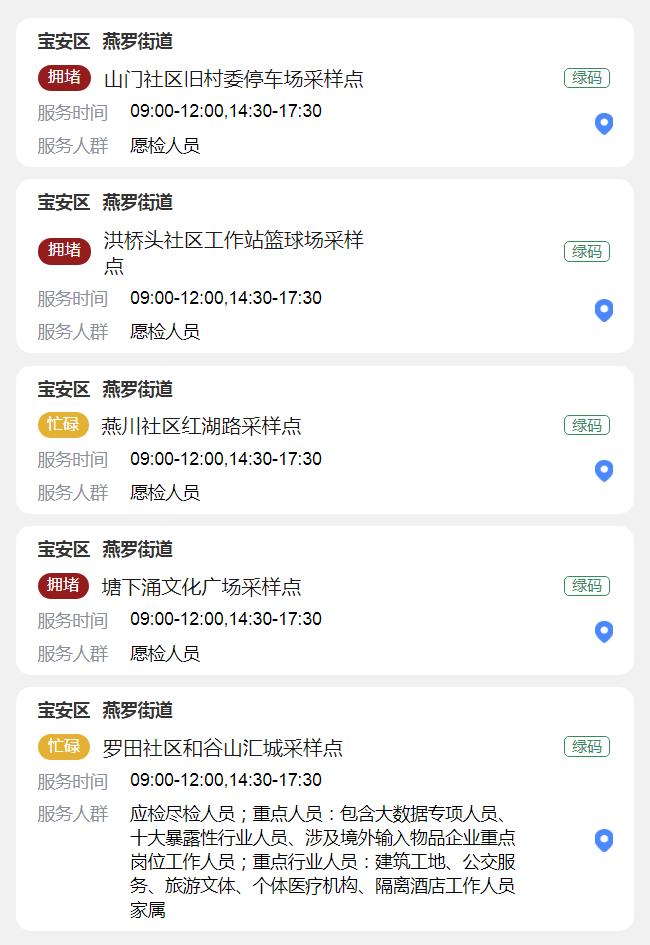Show 燕川社区红湖路采样点 on the map
Image resolution: width=650 pixels, height=945 pixels.
click(604, 471)
